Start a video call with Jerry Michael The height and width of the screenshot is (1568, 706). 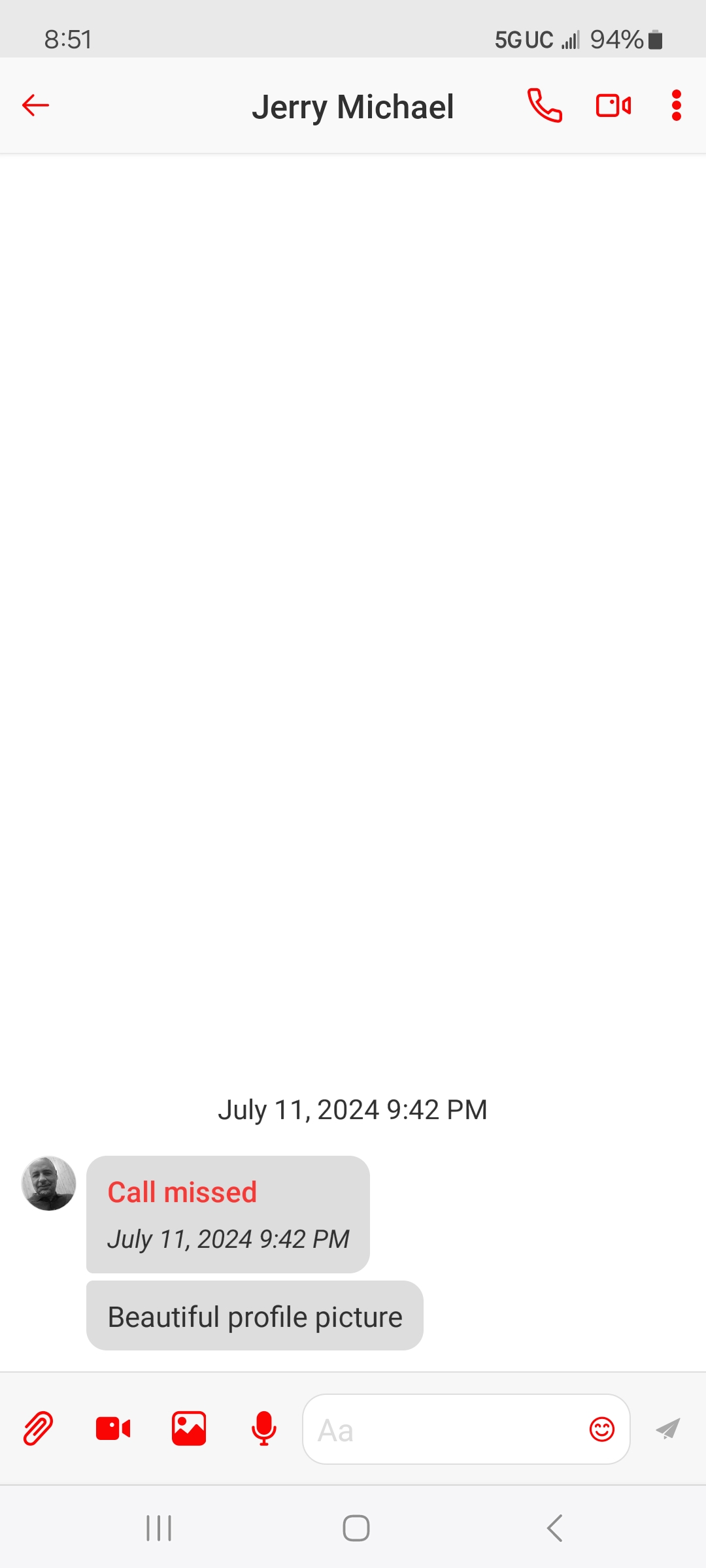613,105
